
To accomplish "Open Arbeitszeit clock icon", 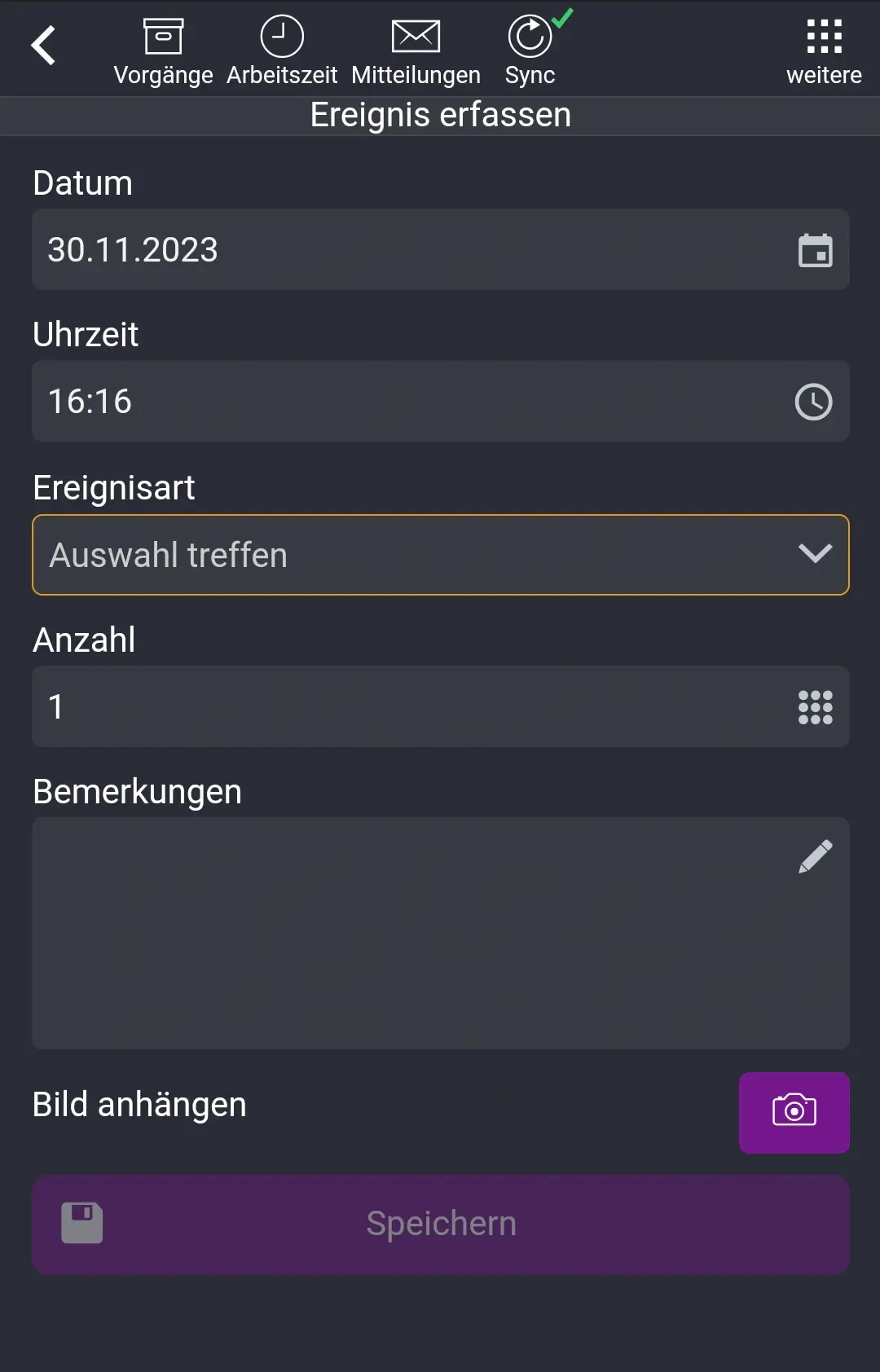I will pyautogui.click(x=281, y=37).
